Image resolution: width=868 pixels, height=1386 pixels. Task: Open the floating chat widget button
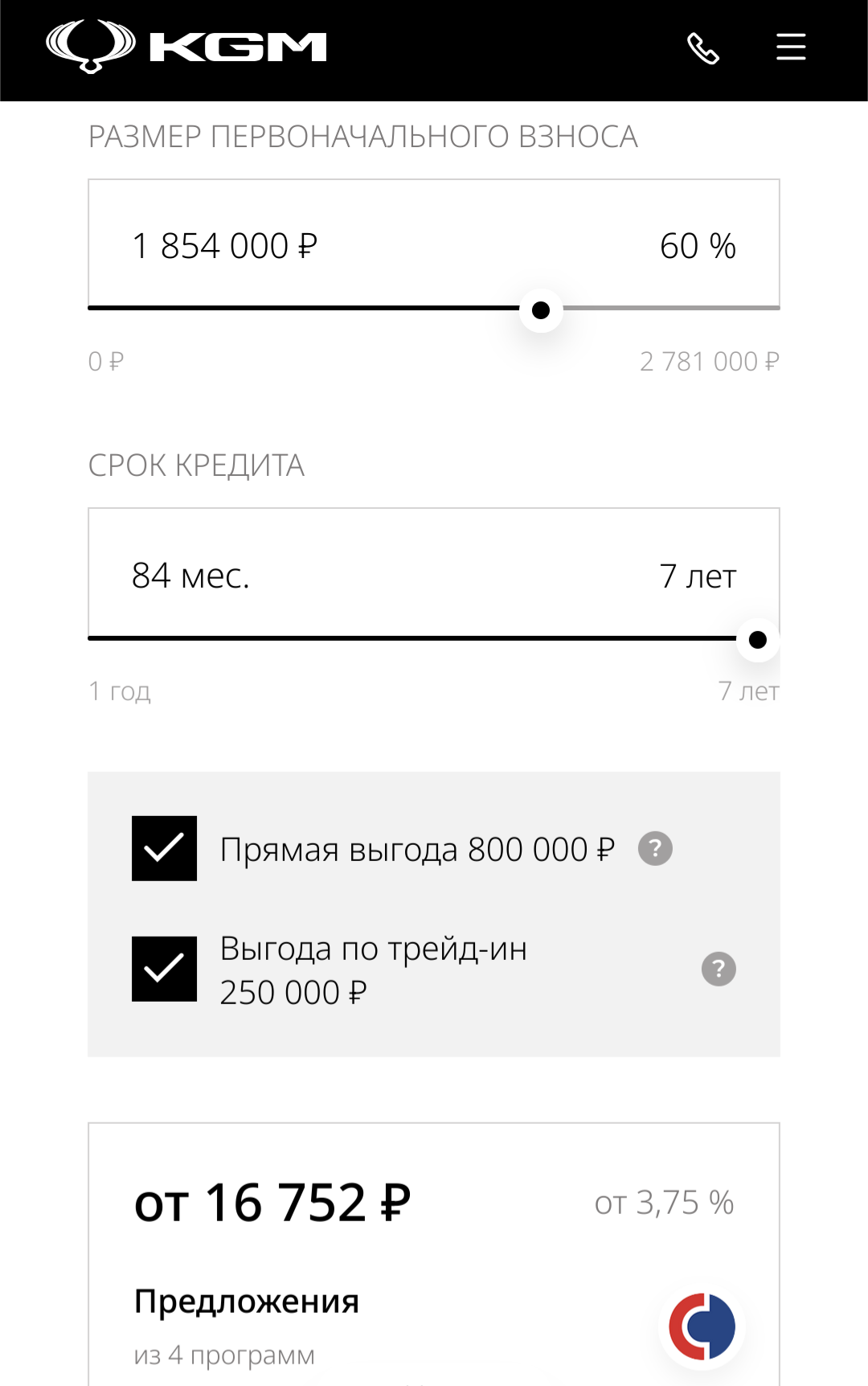(x=702, y=1327)
